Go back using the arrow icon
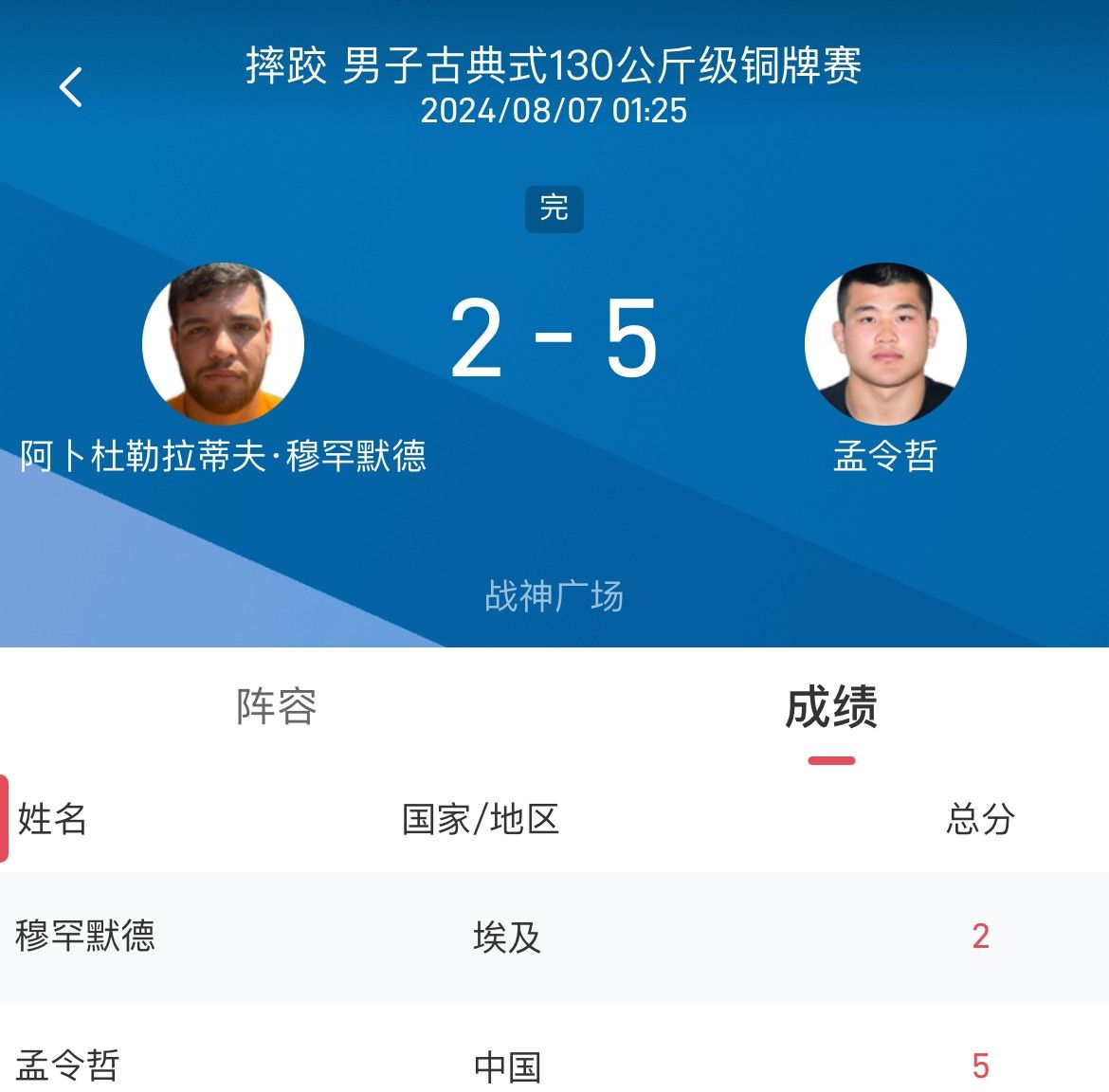 tap(71, 87)
